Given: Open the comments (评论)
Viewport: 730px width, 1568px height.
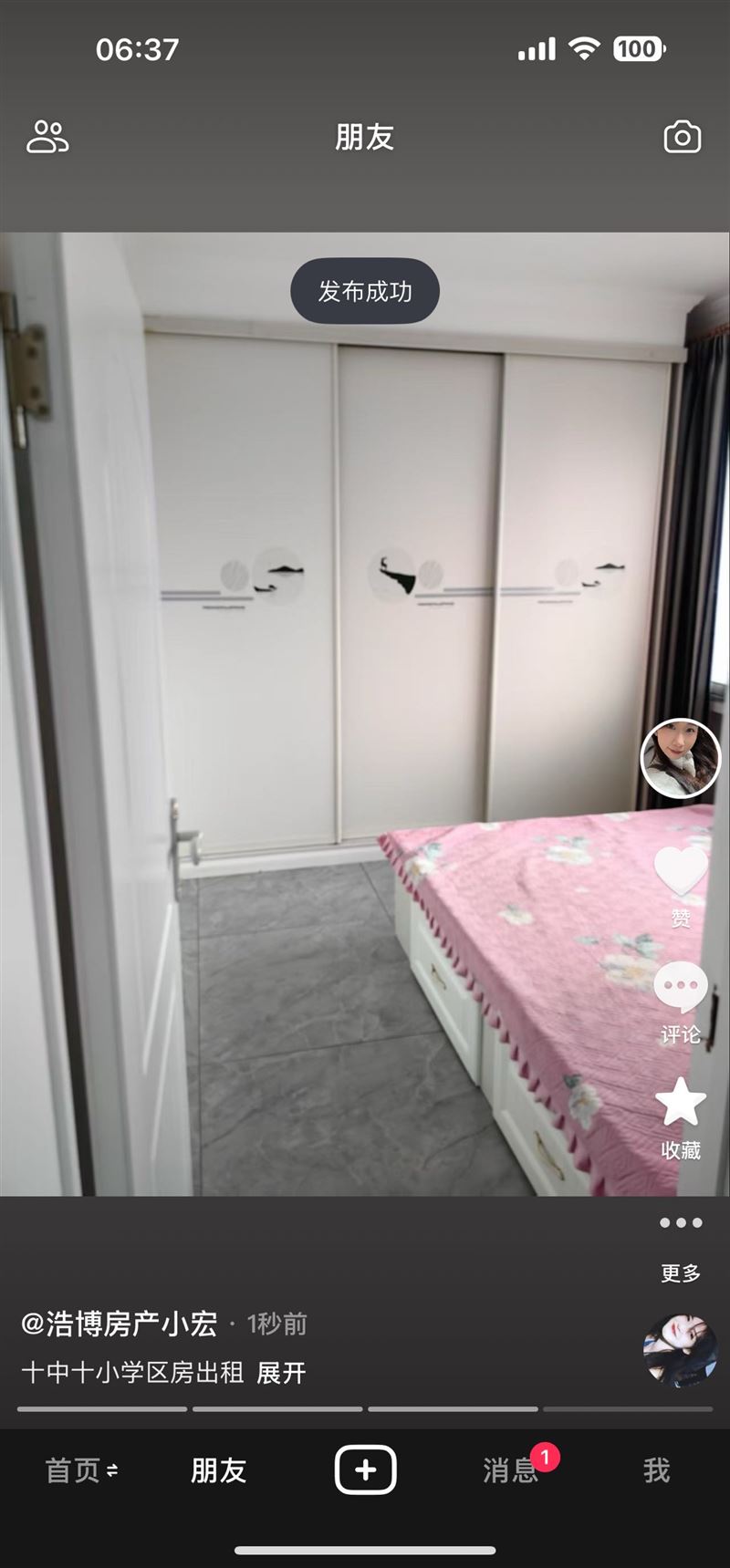Looking at the screenshot, I should point(681,987).
